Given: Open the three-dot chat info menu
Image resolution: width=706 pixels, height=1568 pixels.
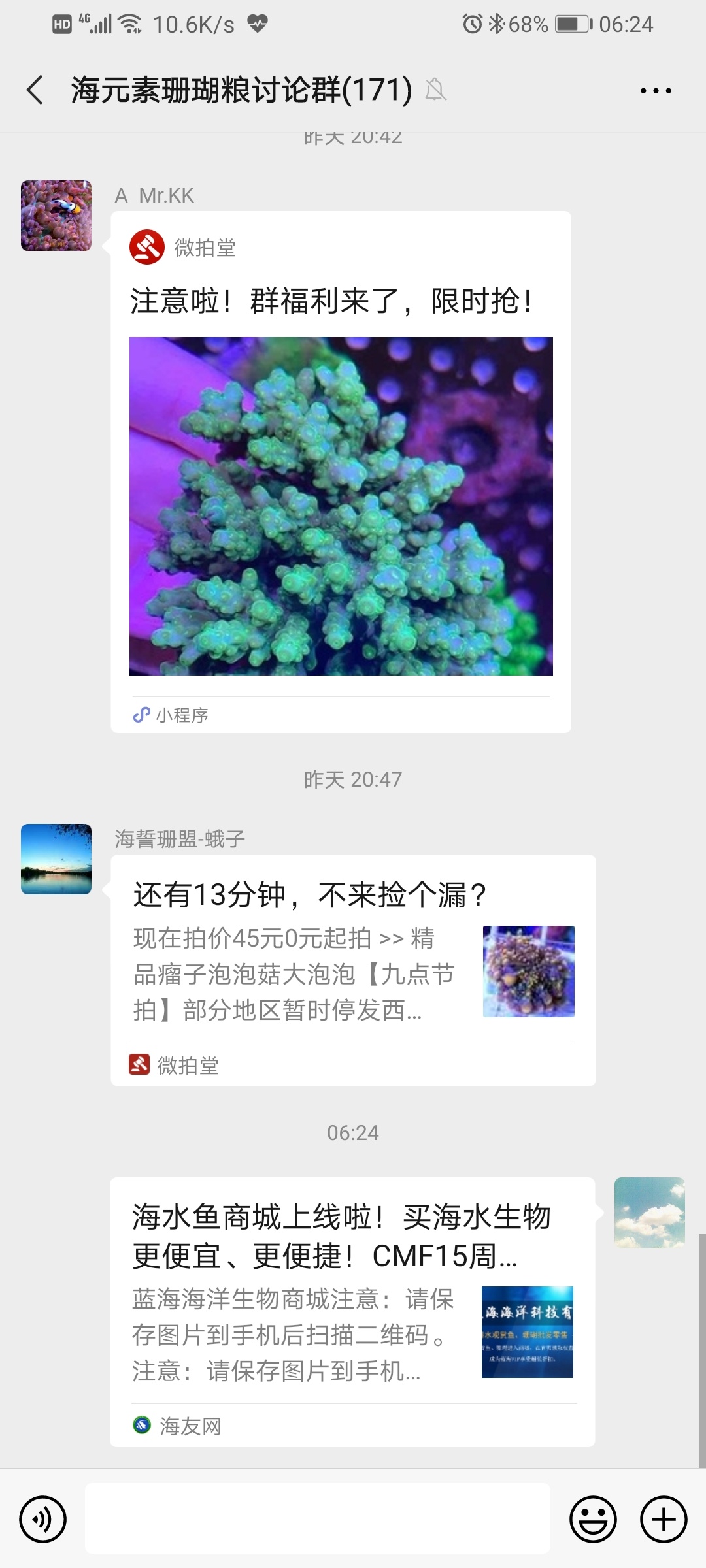Looking at the screenshot, I should 656,91.
